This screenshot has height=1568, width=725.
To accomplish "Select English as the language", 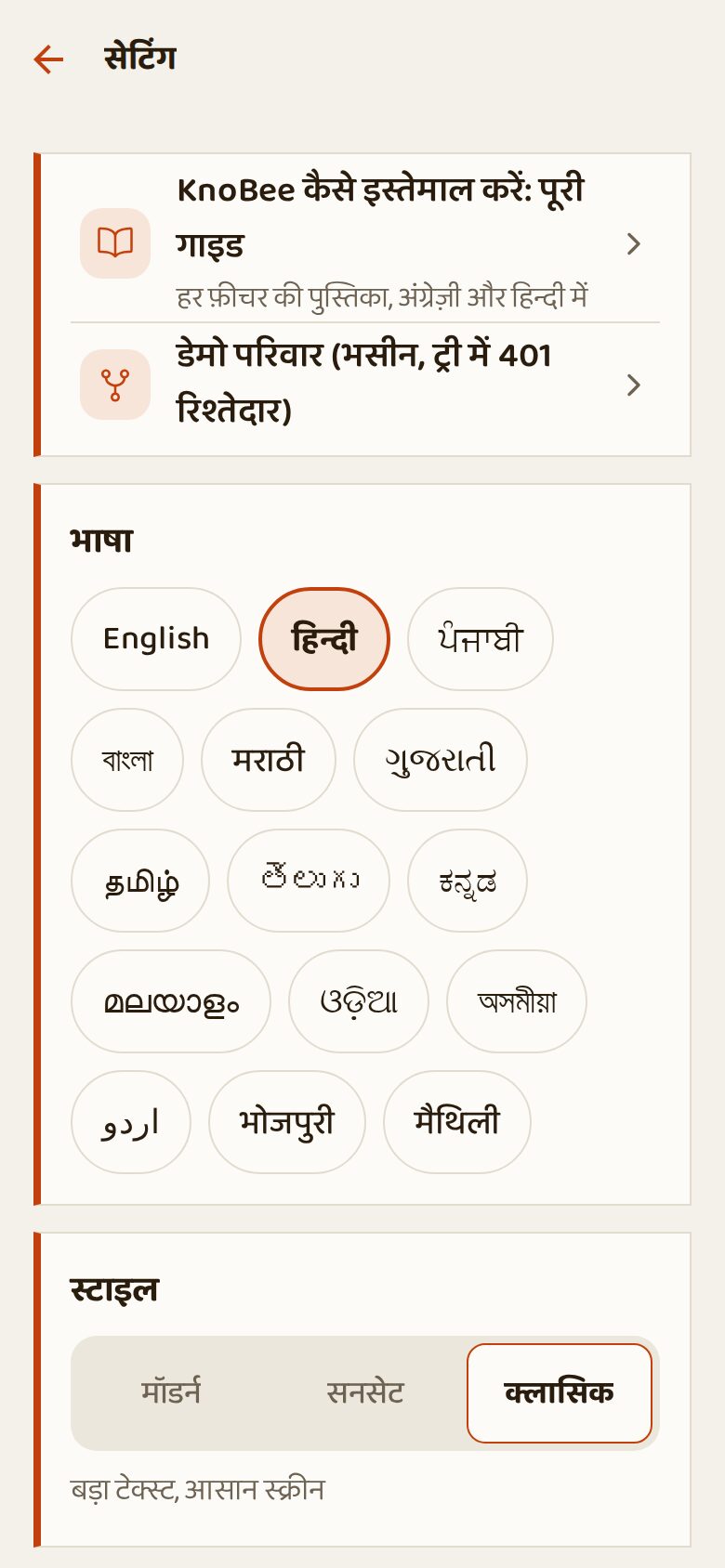I will [156, 639].
